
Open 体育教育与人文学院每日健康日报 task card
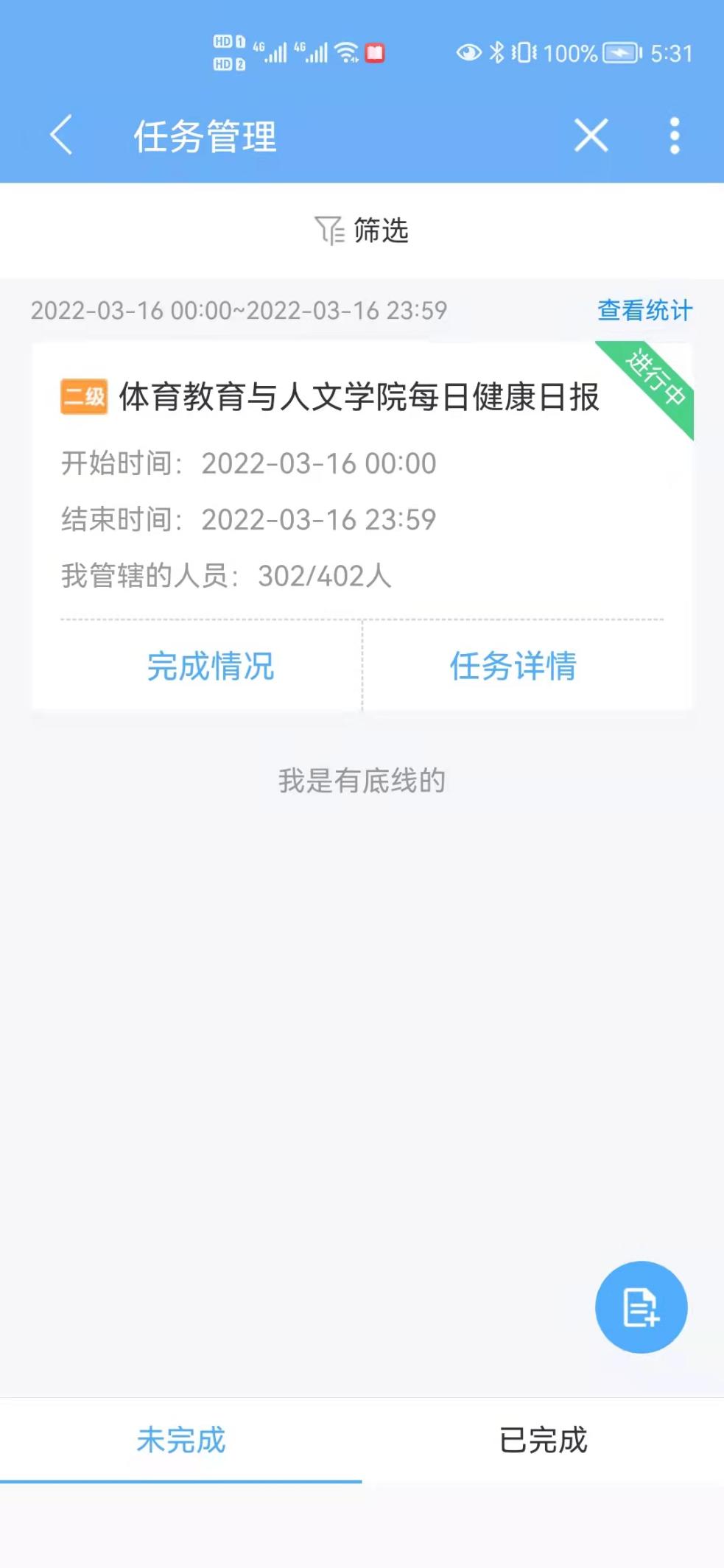(359, 397)
